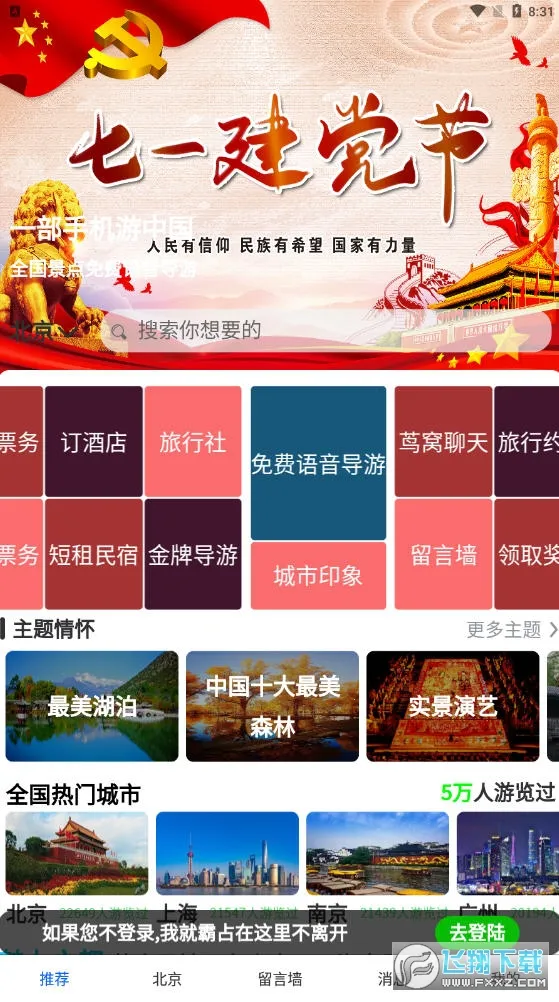Open the 最美湖泊 theme card
This screenshot has height=1002, width=559.
(92, 706)
